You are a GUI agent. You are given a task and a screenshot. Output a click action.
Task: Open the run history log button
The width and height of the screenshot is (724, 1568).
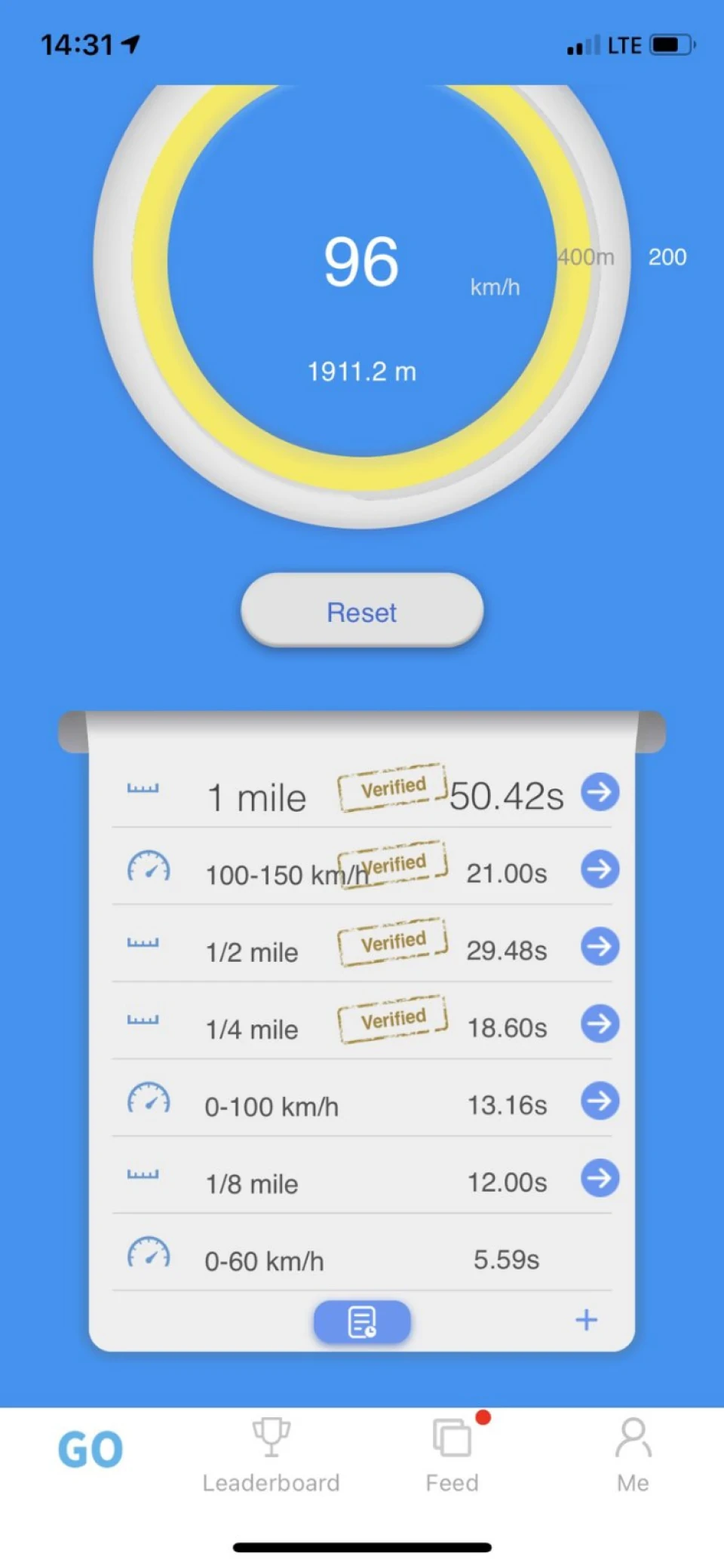pos(362,1321)
